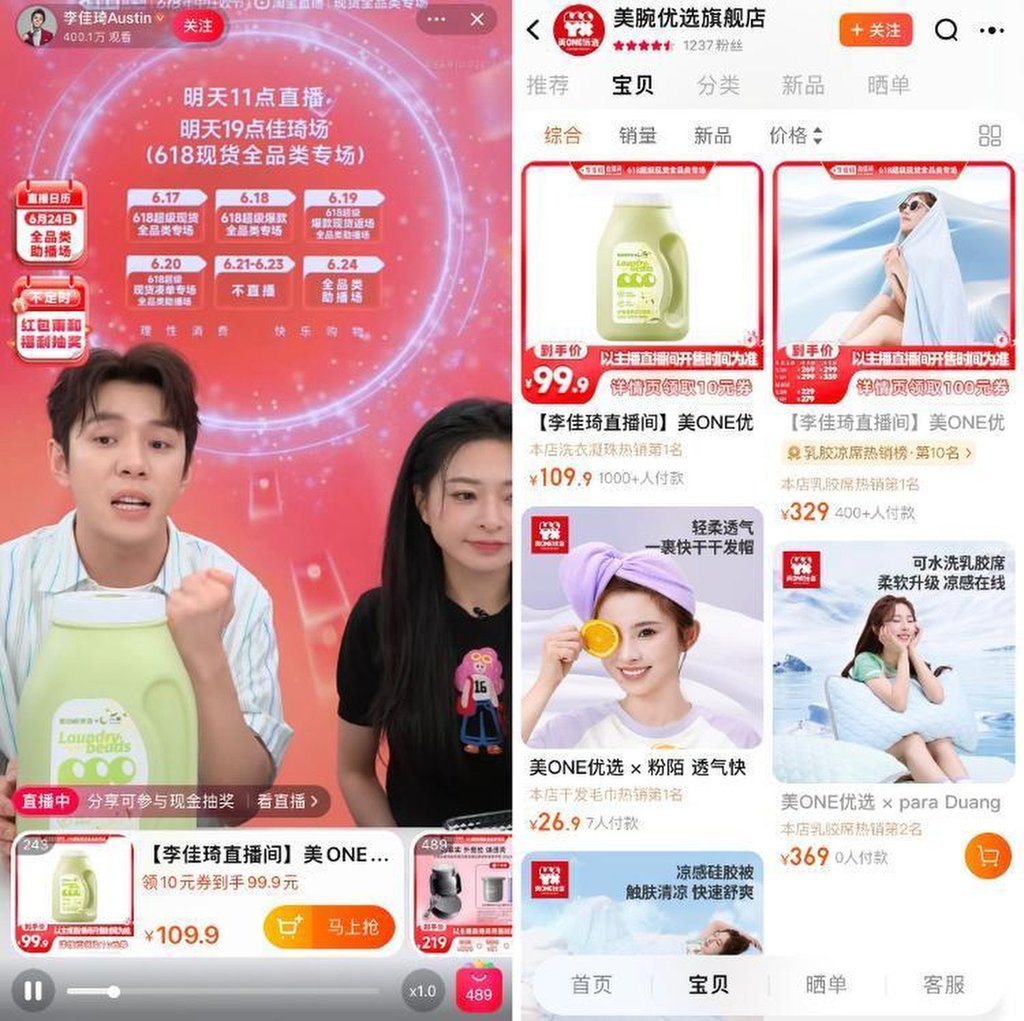Switch to the 分类 tab
Viewport: 1024px width, 1021px height.
tap(718, 86)
